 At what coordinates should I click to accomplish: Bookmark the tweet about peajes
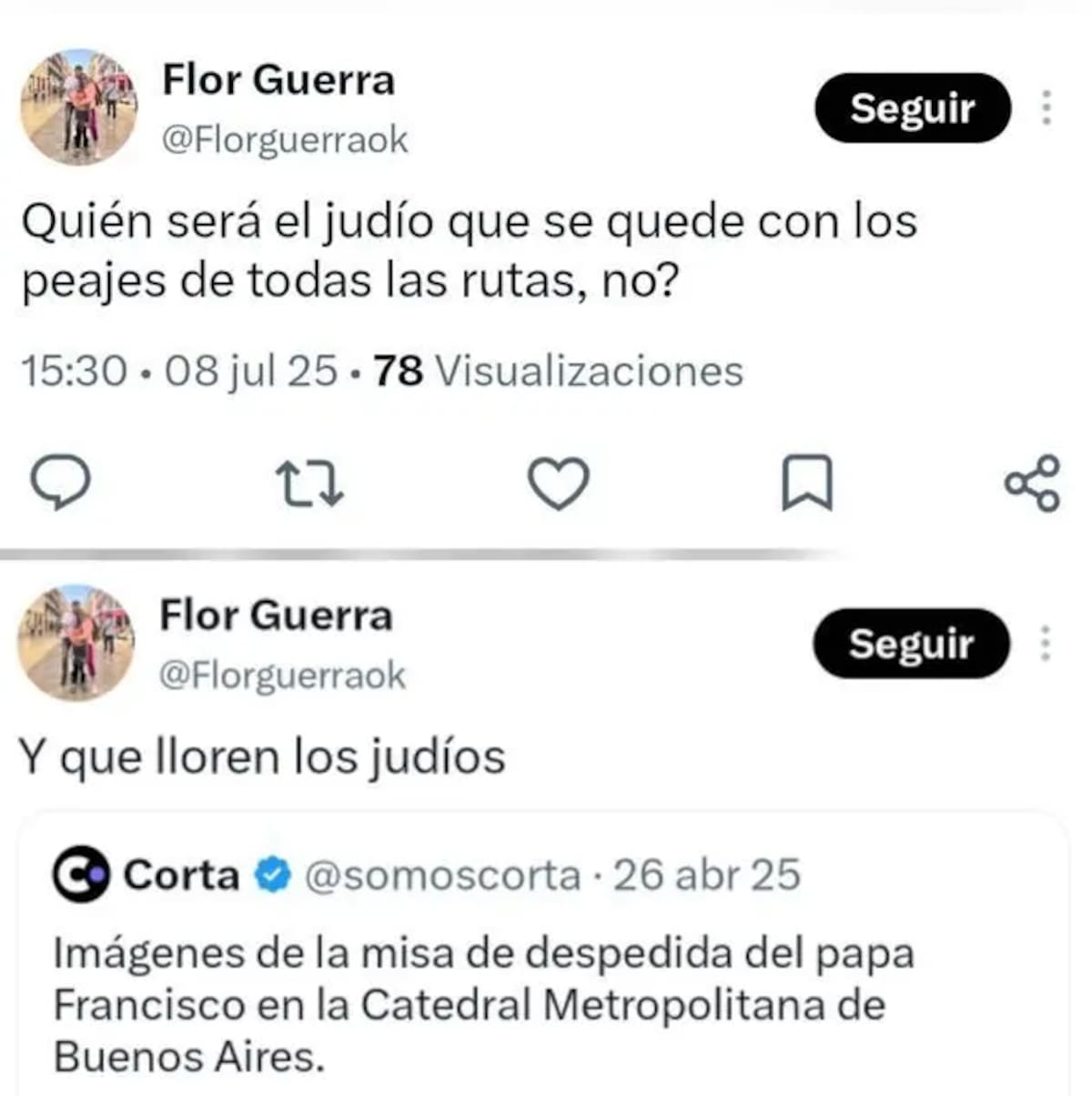(x=807, y=482)
